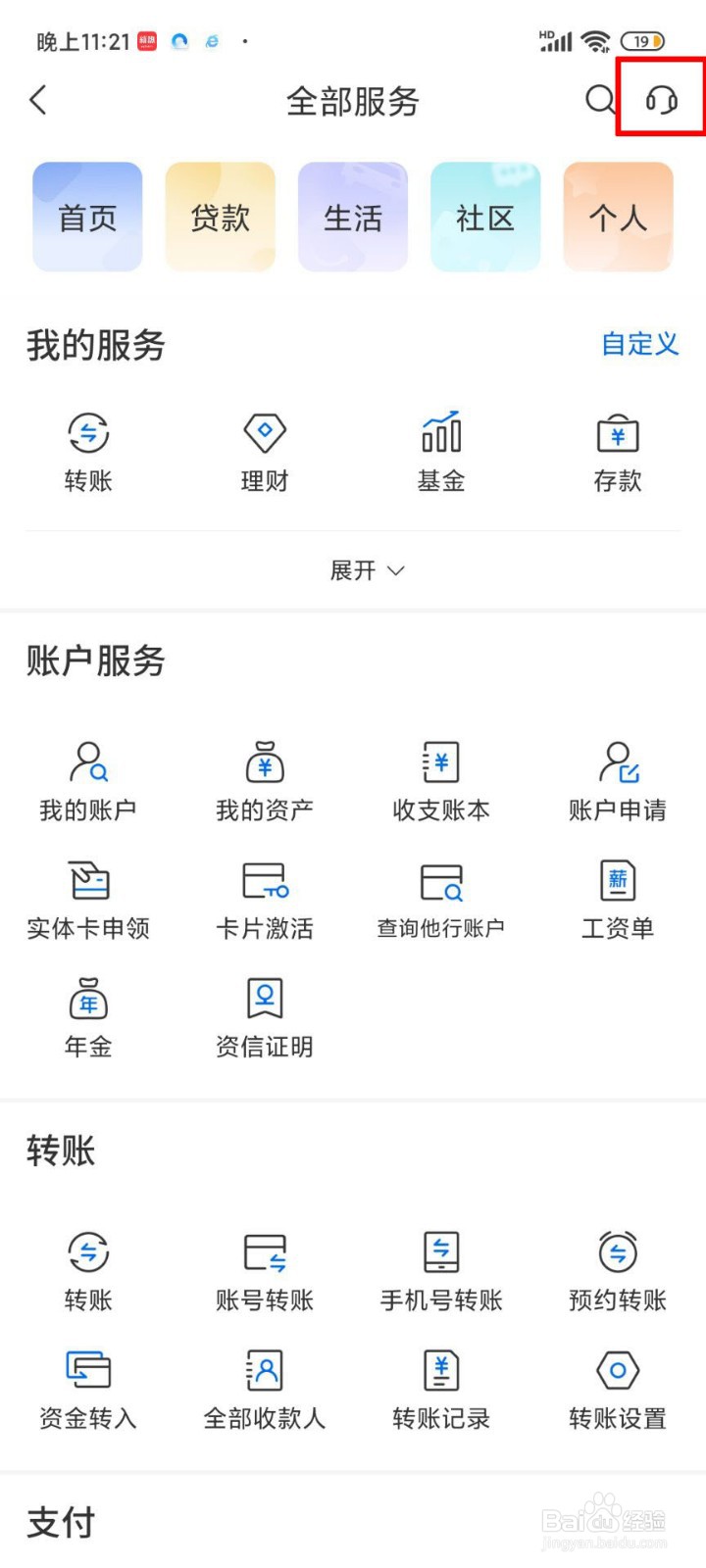The height and width of the screenshot is (1568, 706).
Task: Check 工资单
Action: tap(618, 900)
